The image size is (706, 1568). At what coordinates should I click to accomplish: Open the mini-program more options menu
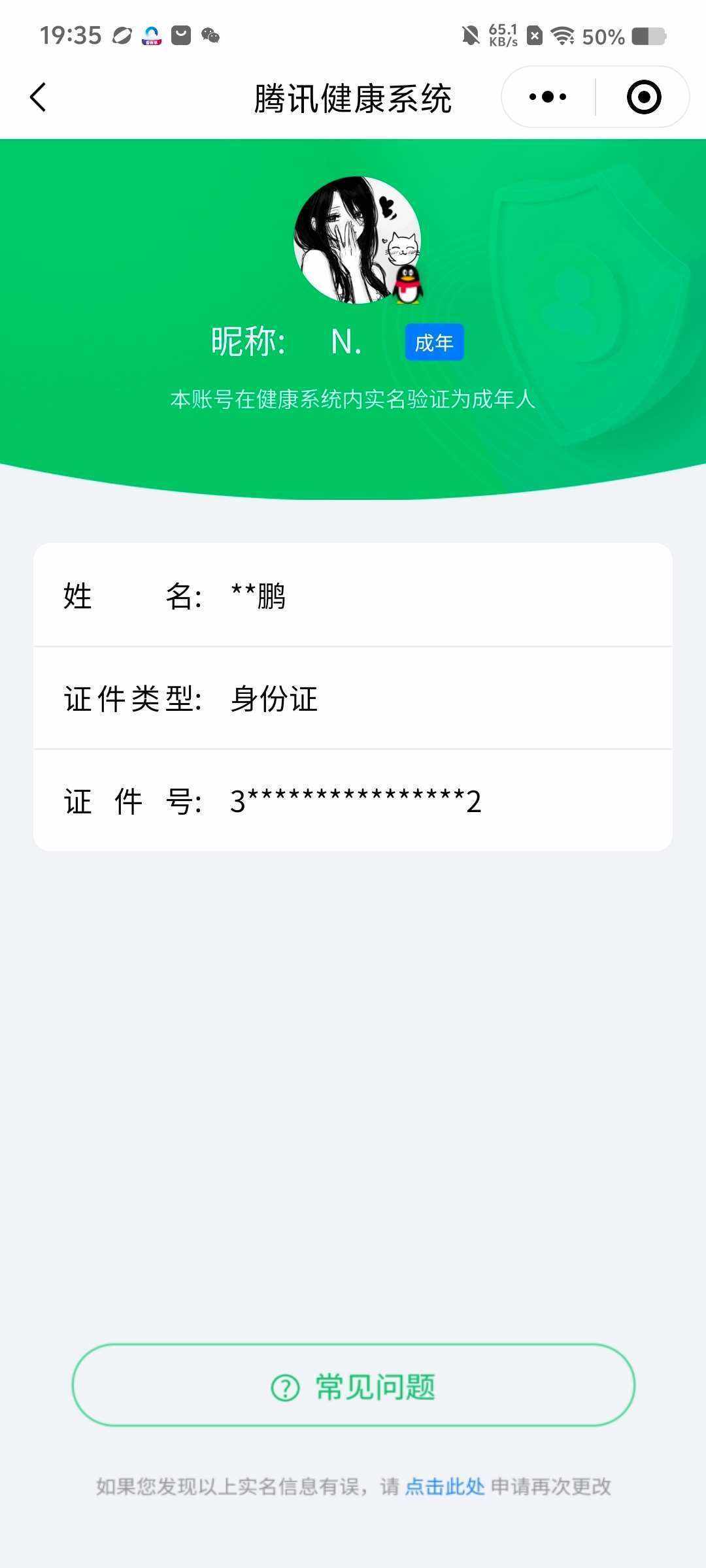click(x=546, y=96)
